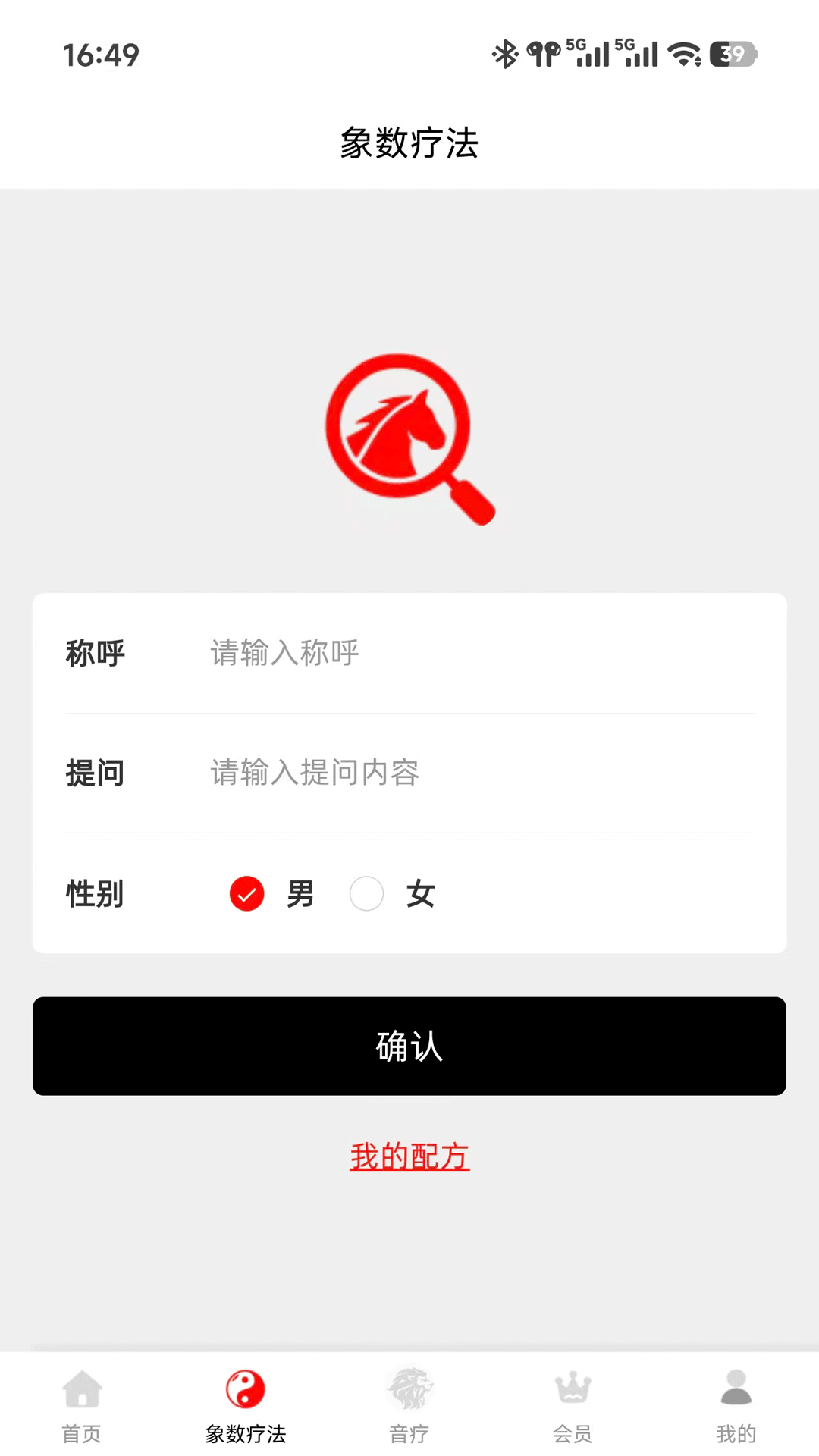
Task: Tap the 16:49 clock display
Action: click(100, 54)
